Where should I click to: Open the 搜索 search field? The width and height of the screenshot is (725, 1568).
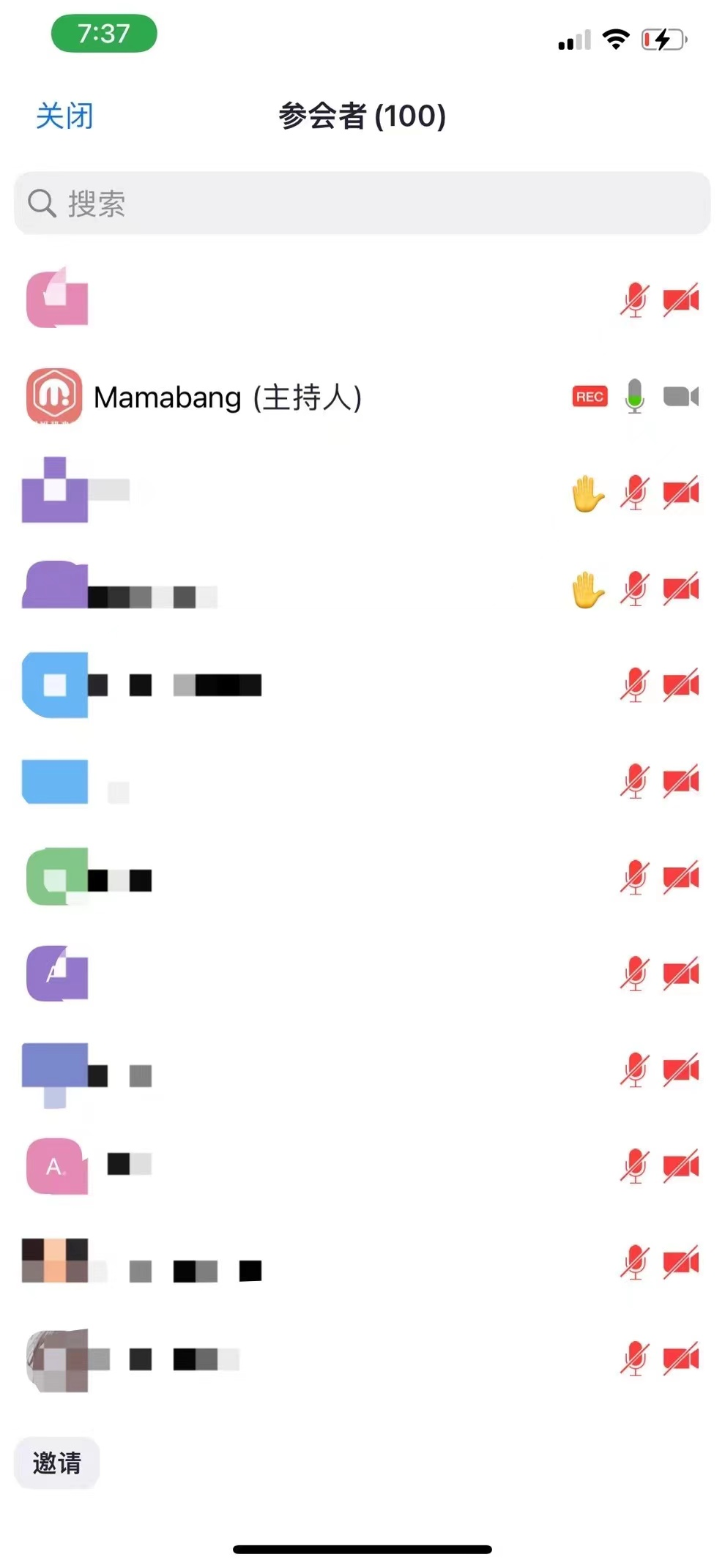[x=362, y=204]
